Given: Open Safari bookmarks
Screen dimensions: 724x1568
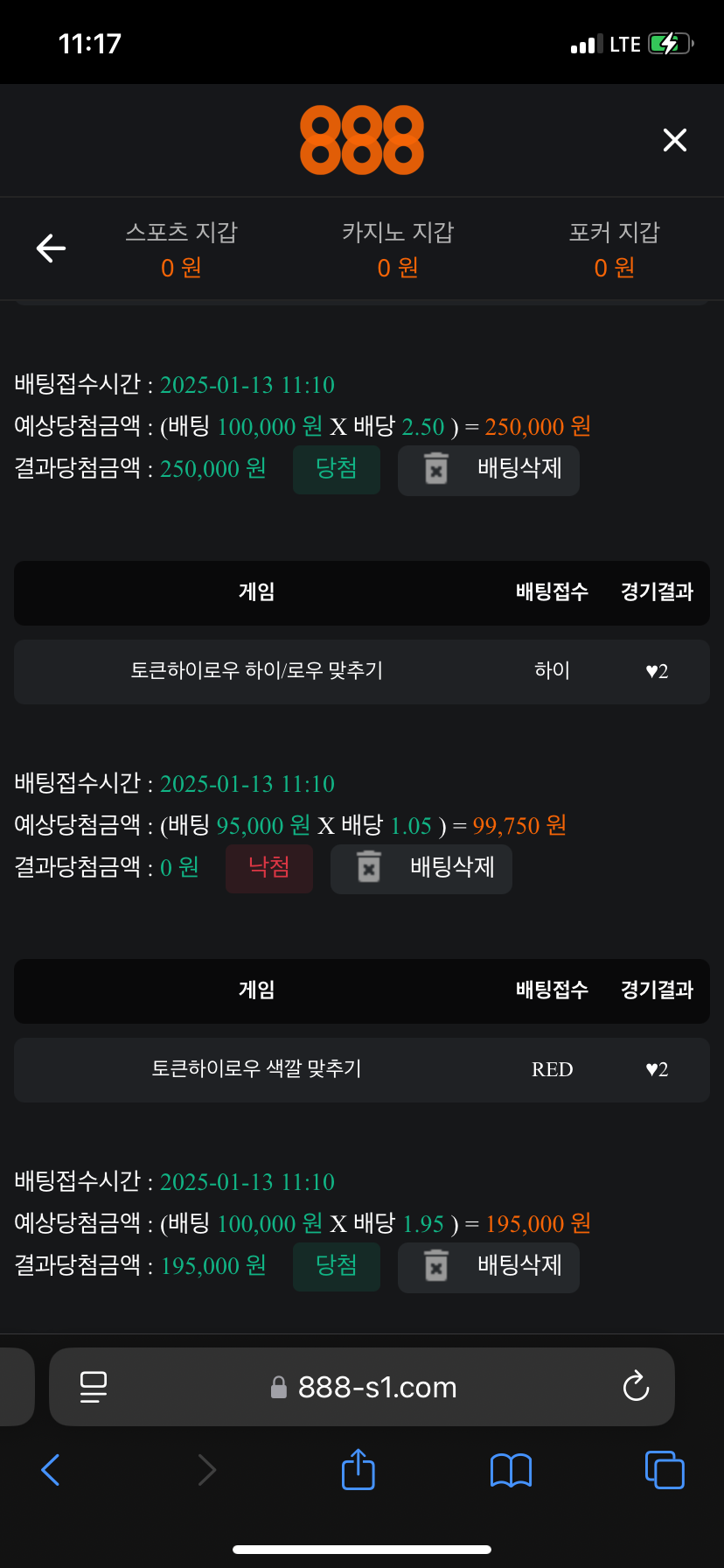Looking at the screenshot, I should click(x=511, y=1470).
